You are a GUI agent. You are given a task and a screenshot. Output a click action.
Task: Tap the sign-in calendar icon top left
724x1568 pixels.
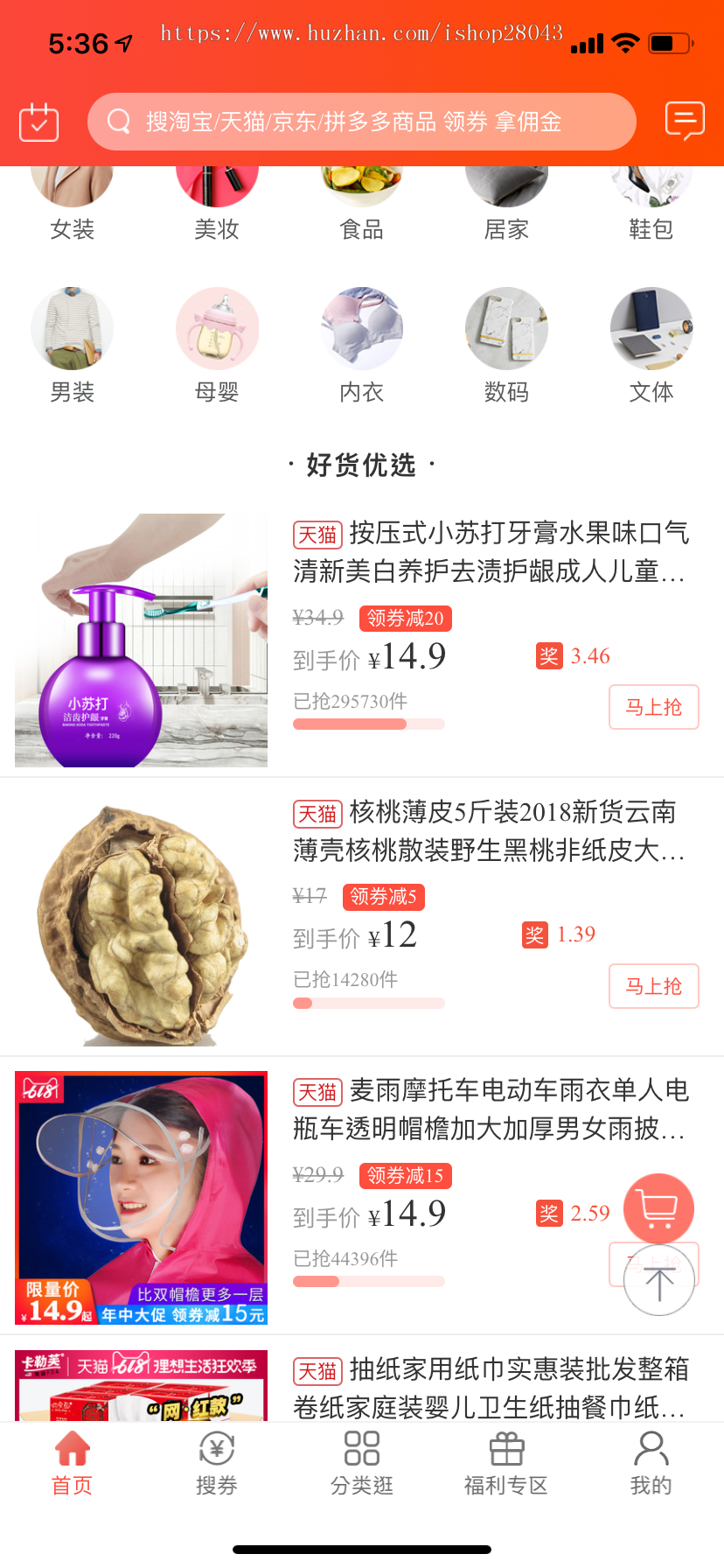pyautogui.click(x=38, y=122)
